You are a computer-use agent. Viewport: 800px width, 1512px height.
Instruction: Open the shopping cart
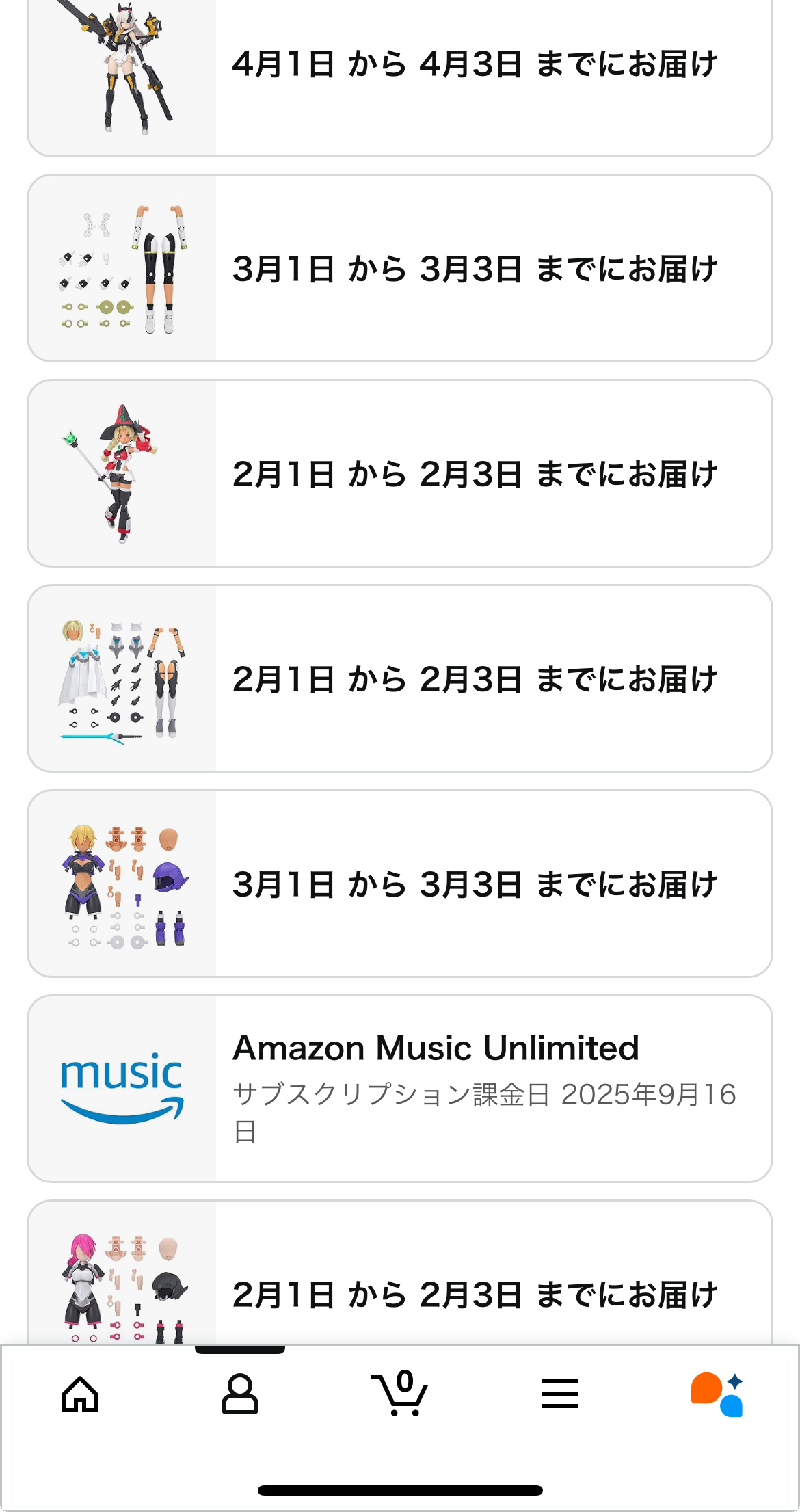point(400,1394)
